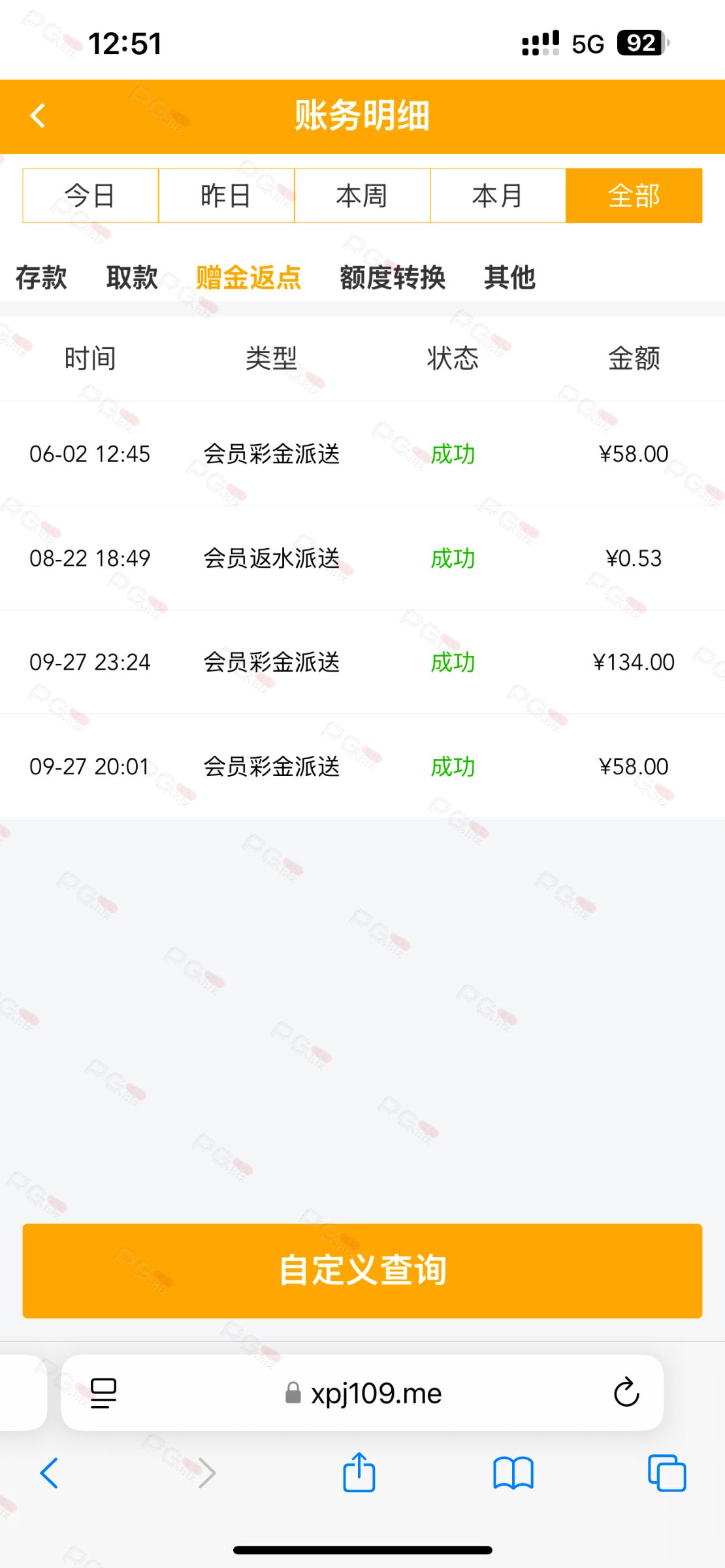Reload the xpj109.me page
725x1568 pixels.
tap(626, 1392)
